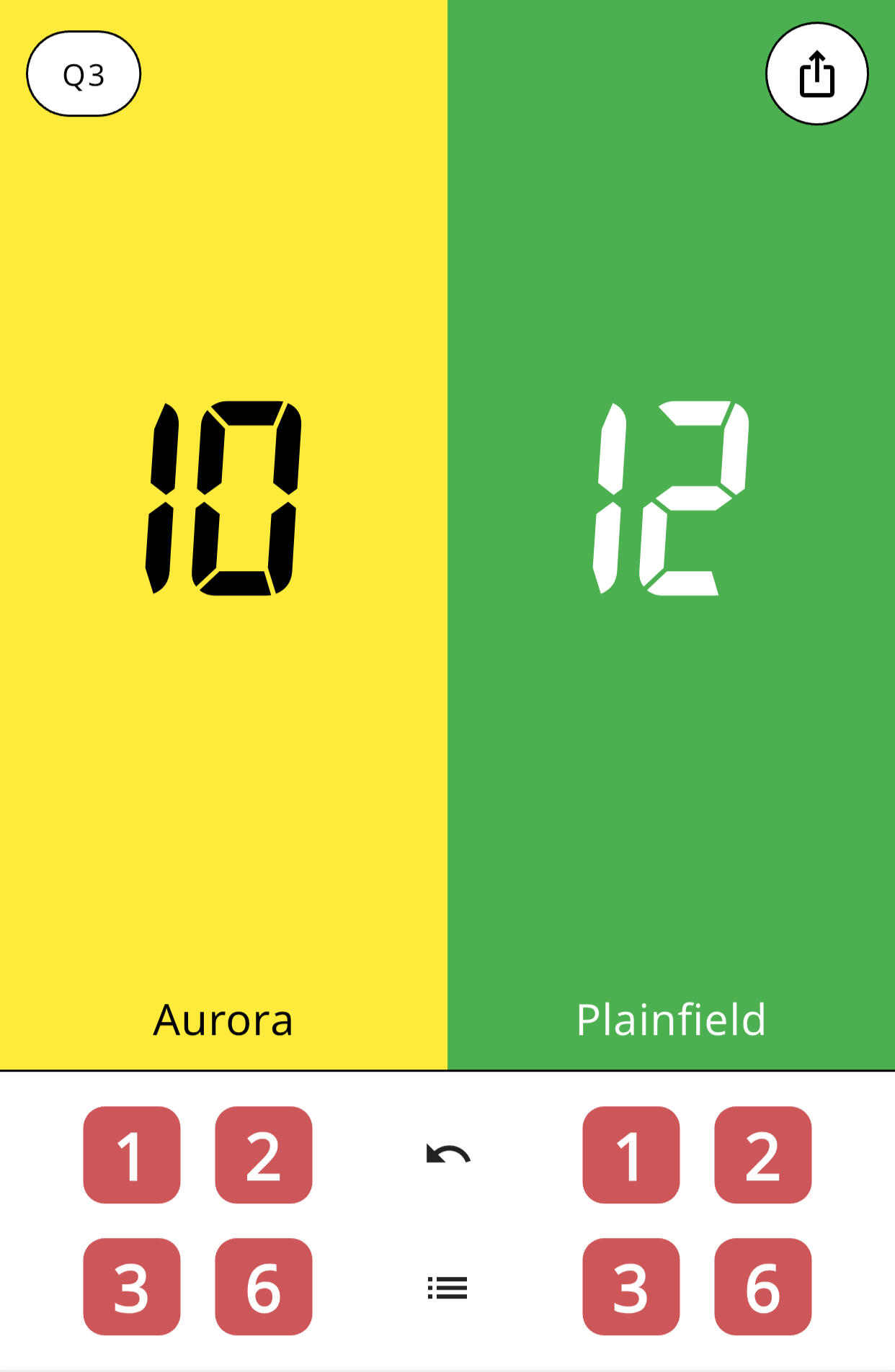This screenshot has height=1372, width=895.
Task: Open the Q3 quarter selector
Action: click(x=84, y=74)
